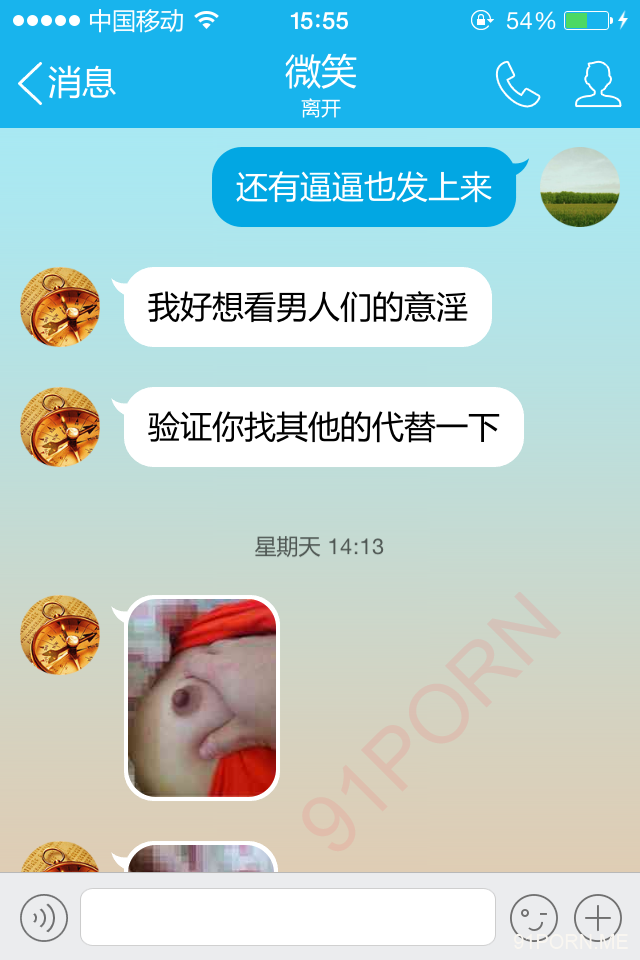The height and width of the screenshot is (960, 640).
Task: Open the contact profile icon
Action: coord(597,84)
